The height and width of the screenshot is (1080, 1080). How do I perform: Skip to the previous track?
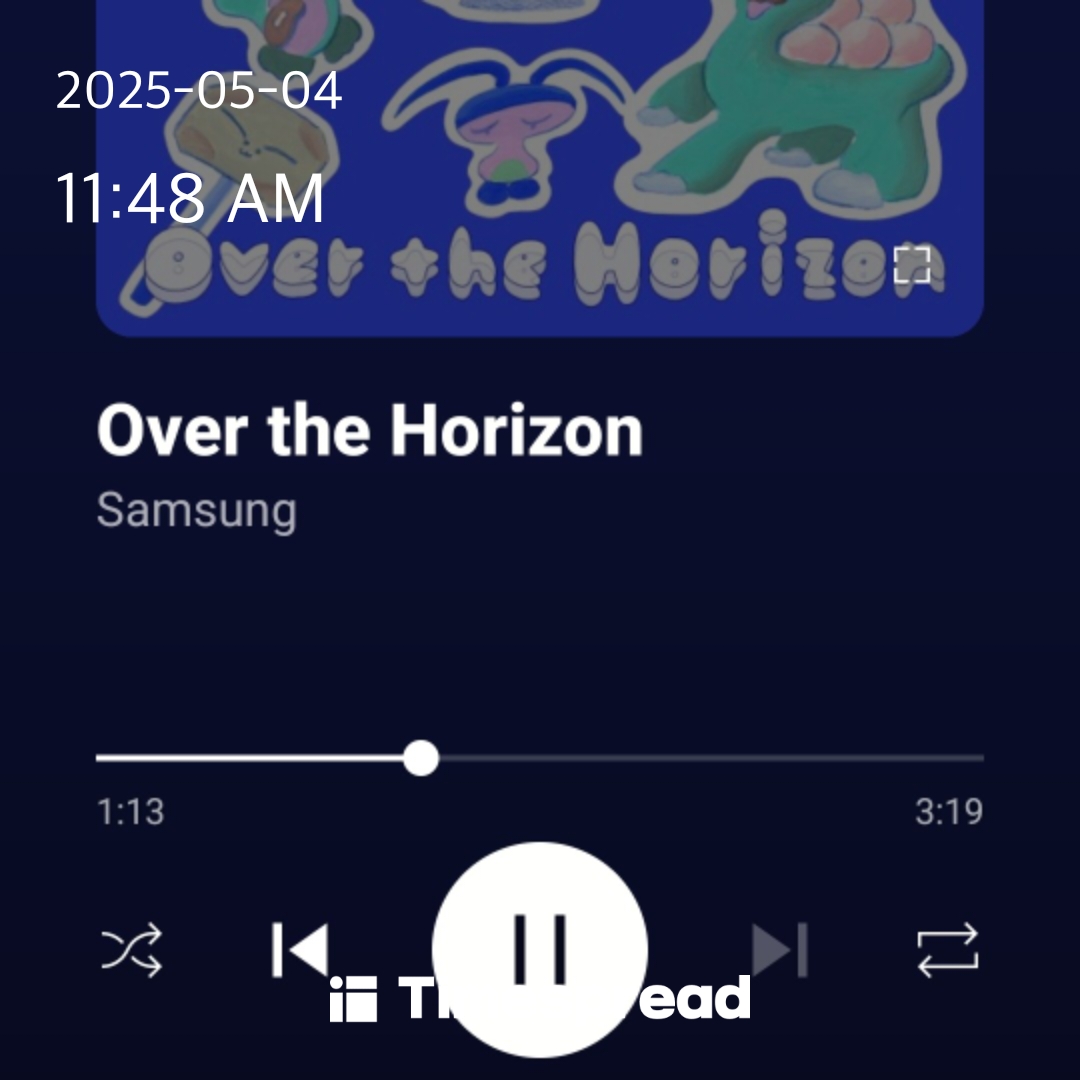[x=300, y=950]
